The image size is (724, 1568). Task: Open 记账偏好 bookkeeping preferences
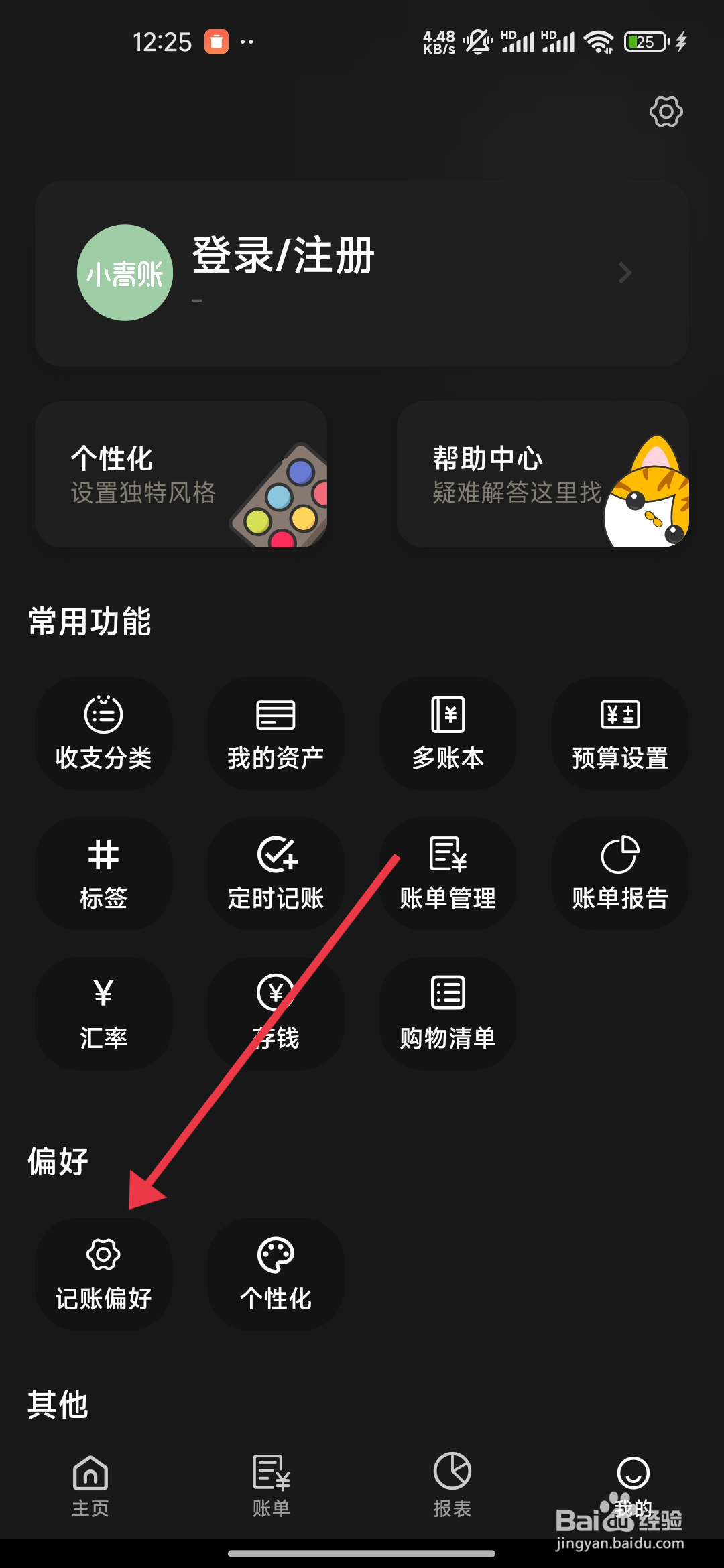click(104, 1273)
